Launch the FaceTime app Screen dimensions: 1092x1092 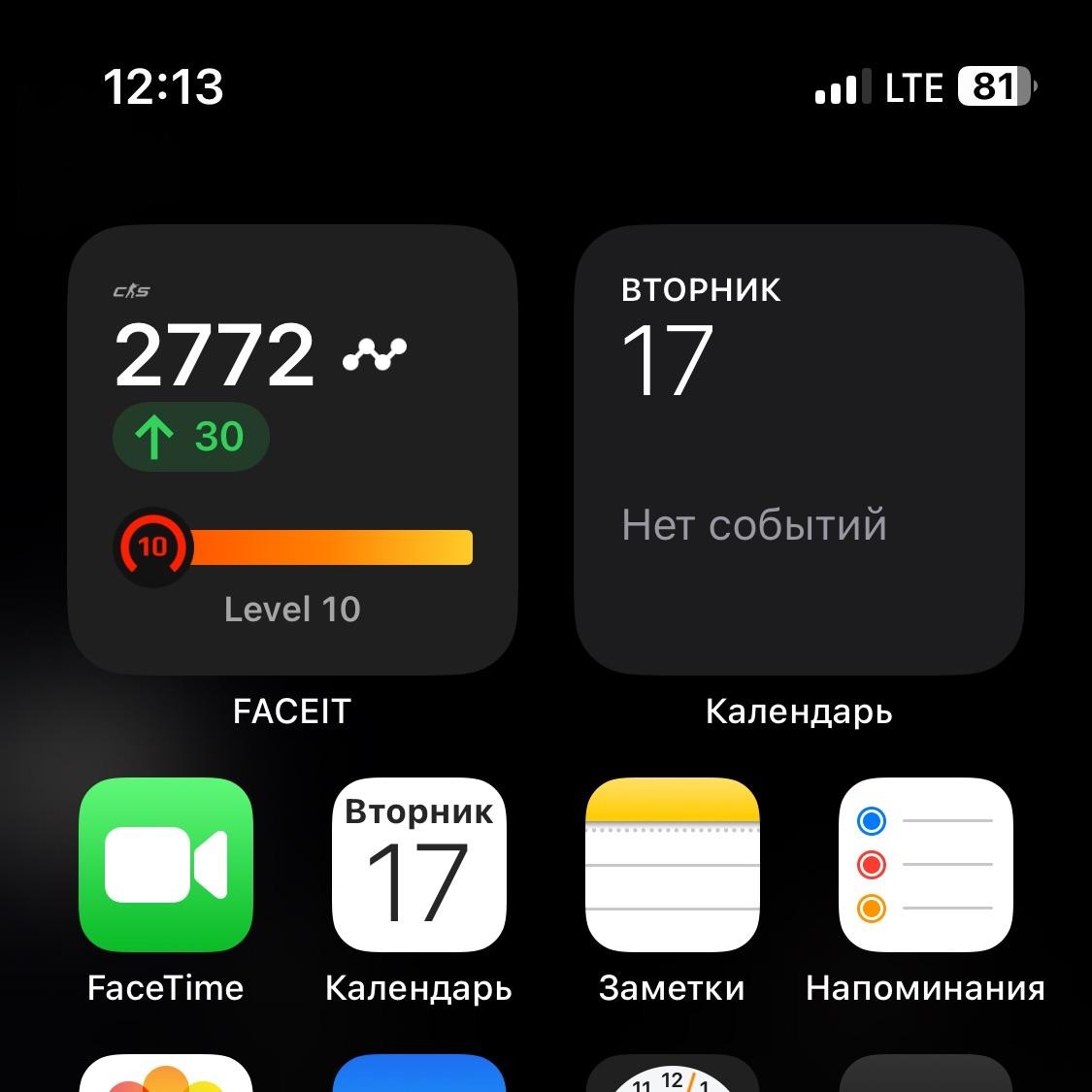coord(165,864)
